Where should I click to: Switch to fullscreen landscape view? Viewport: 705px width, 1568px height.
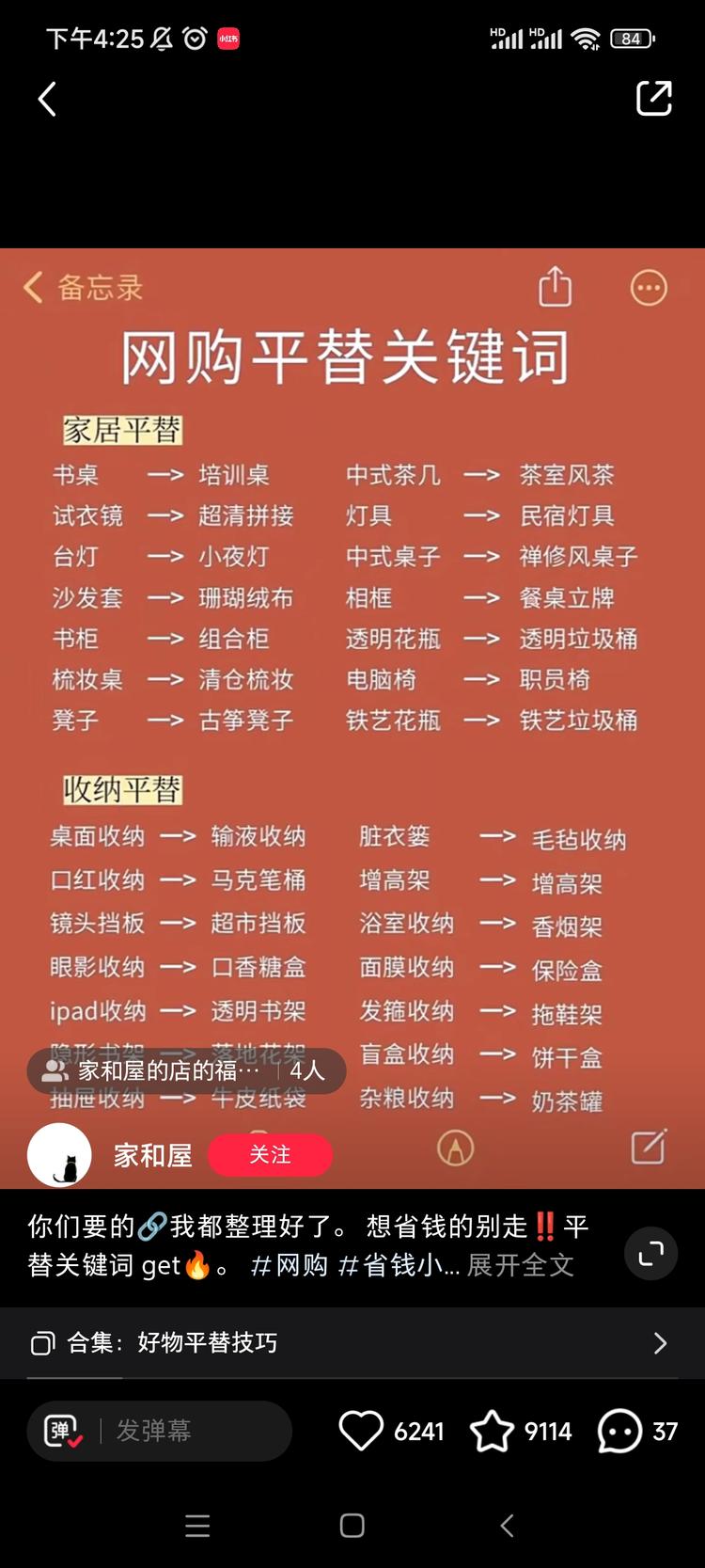(650, 1253)
